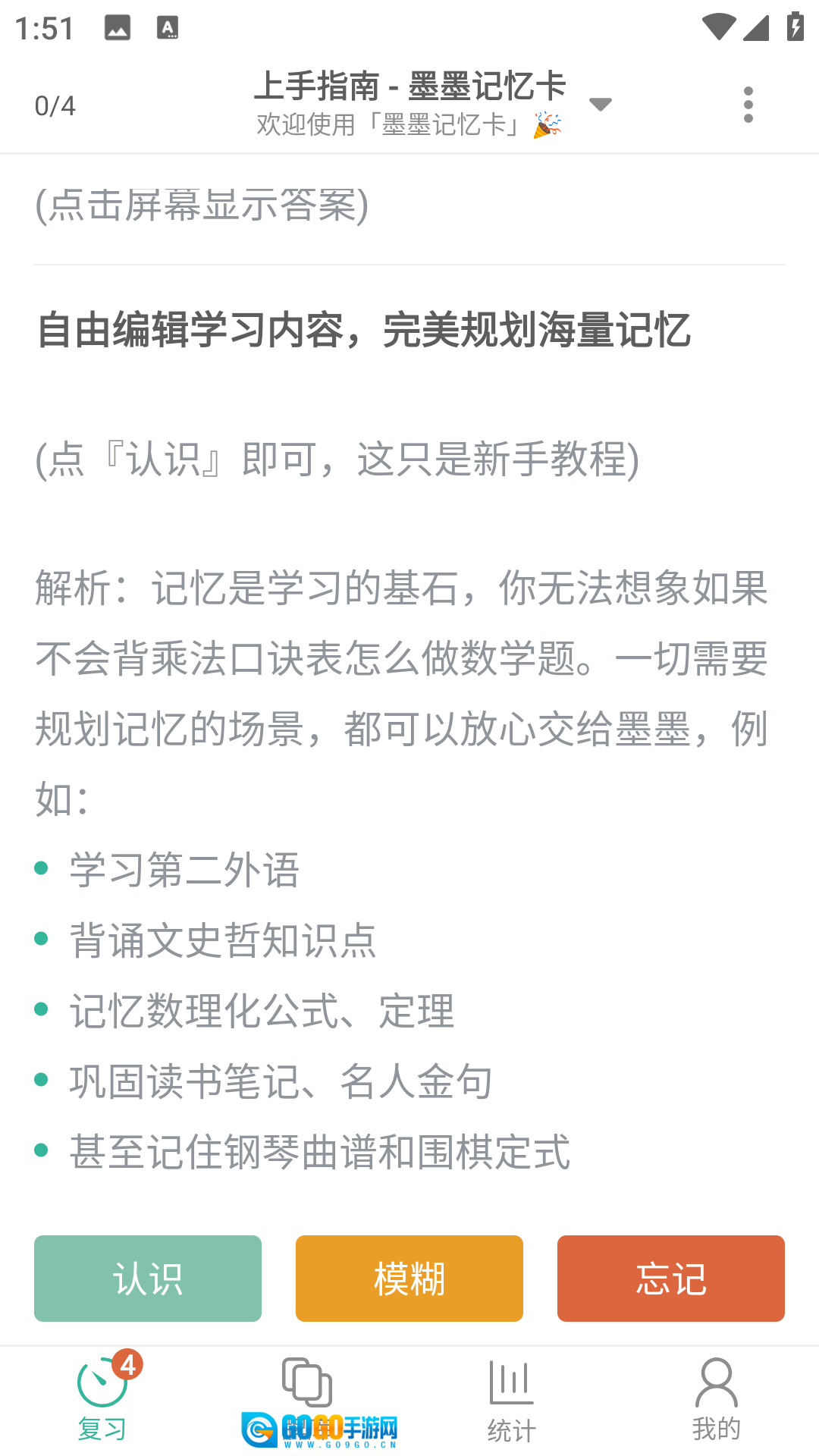Expand the 上手指南 deck dropdown
Image resolution: width=819 pixels, height=1456 pixels.
coord(600,105)
